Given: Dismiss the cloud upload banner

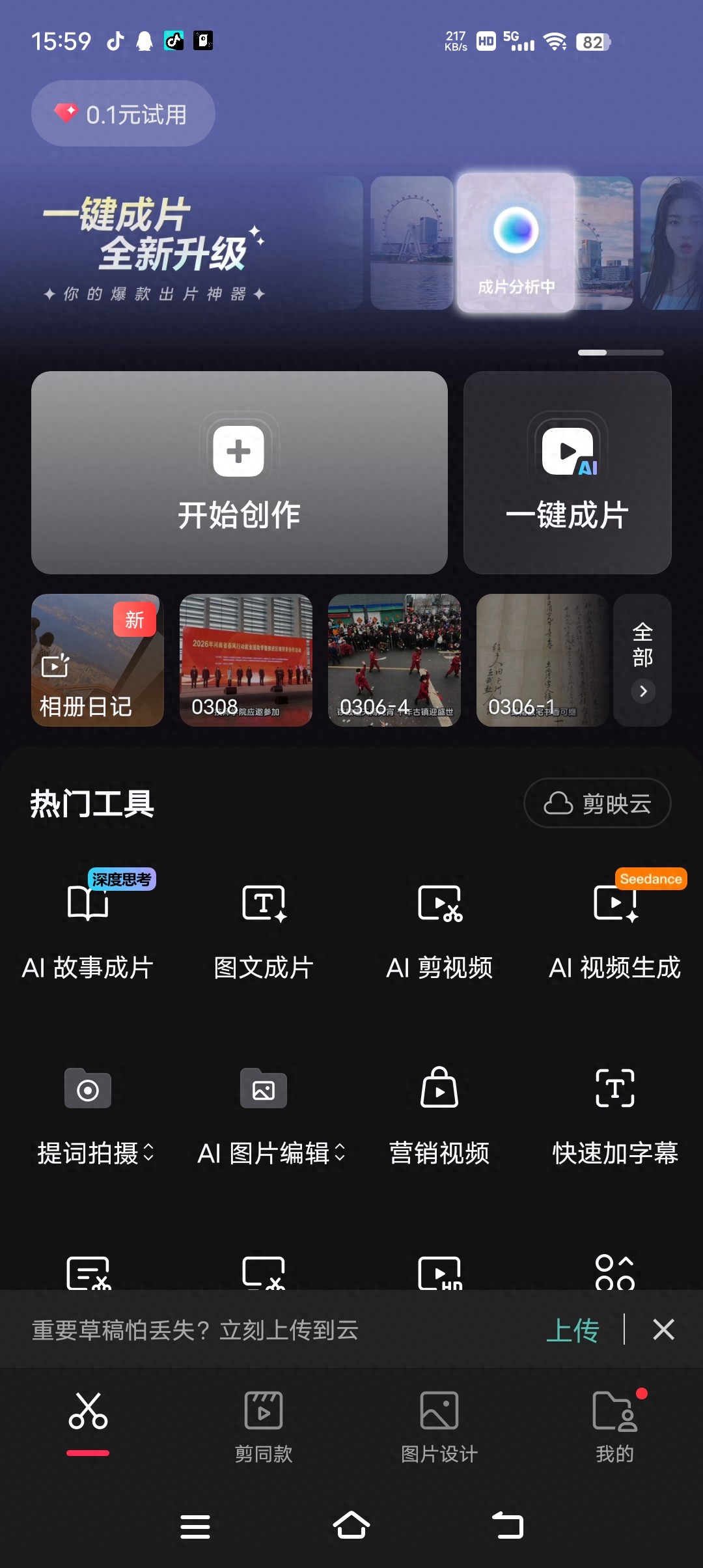Looking at the screenshot, I should (663, 1330).
